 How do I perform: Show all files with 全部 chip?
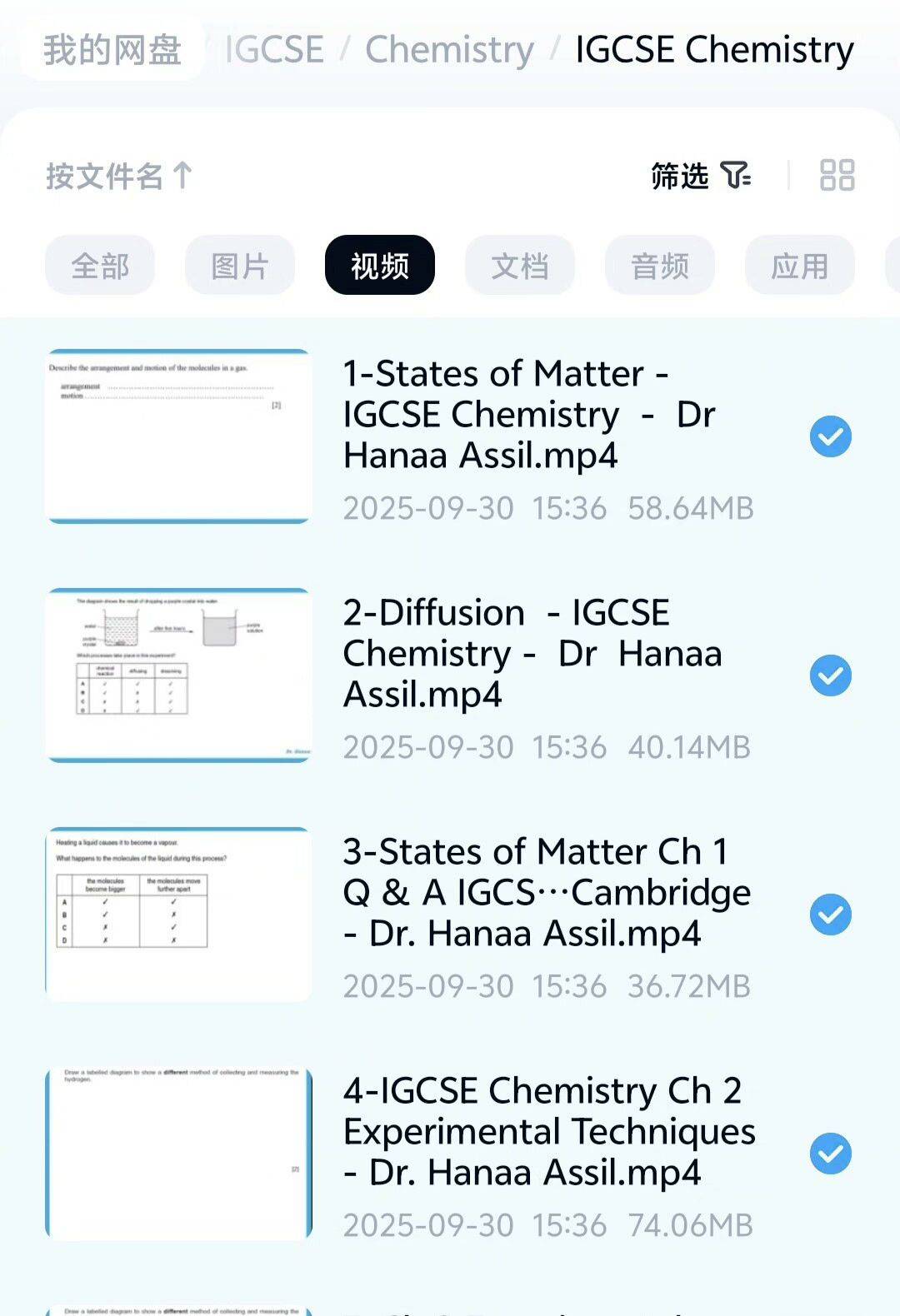(x=100, y=266)
